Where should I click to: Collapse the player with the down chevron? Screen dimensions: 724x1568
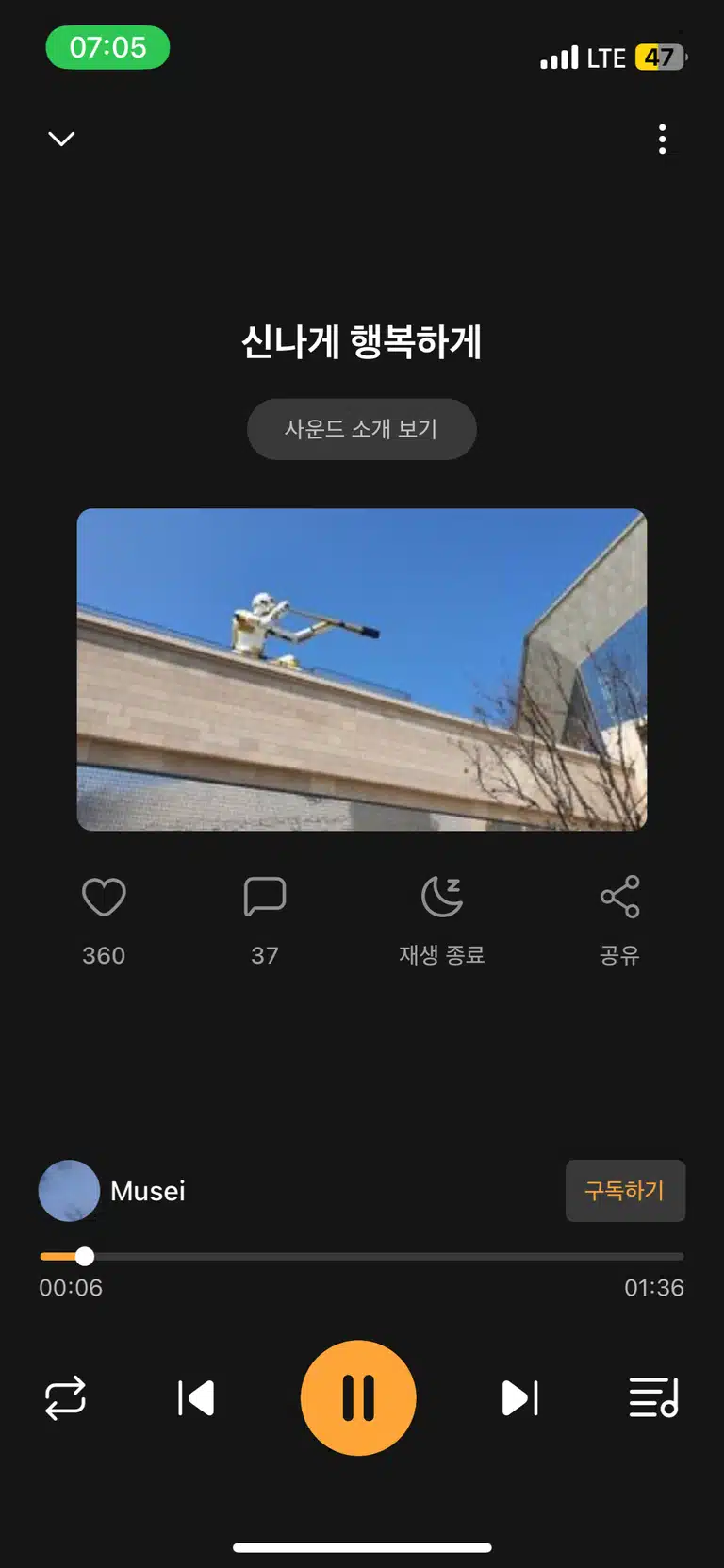coord(61,139)
